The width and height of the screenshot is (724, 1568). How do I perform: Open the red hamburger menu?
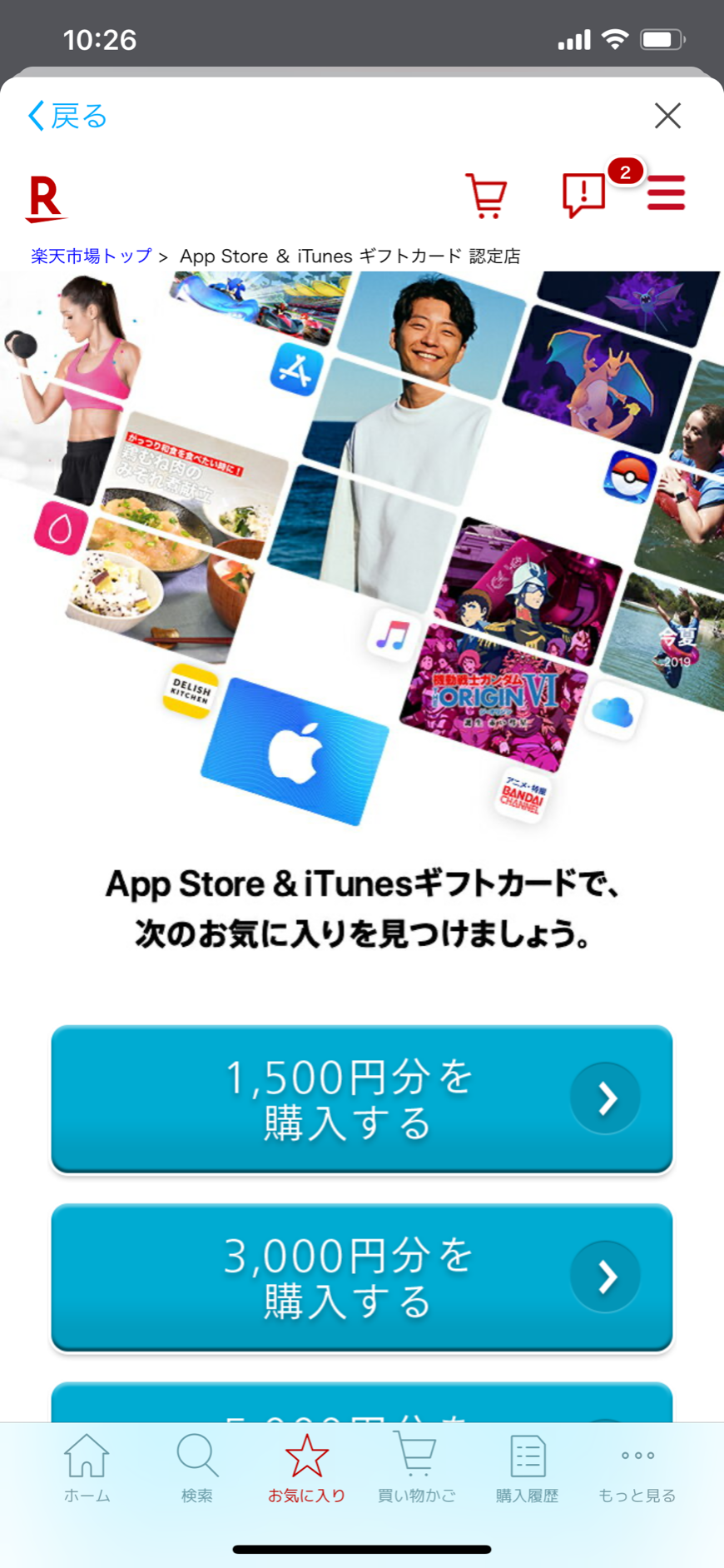(x=666, y=192)
